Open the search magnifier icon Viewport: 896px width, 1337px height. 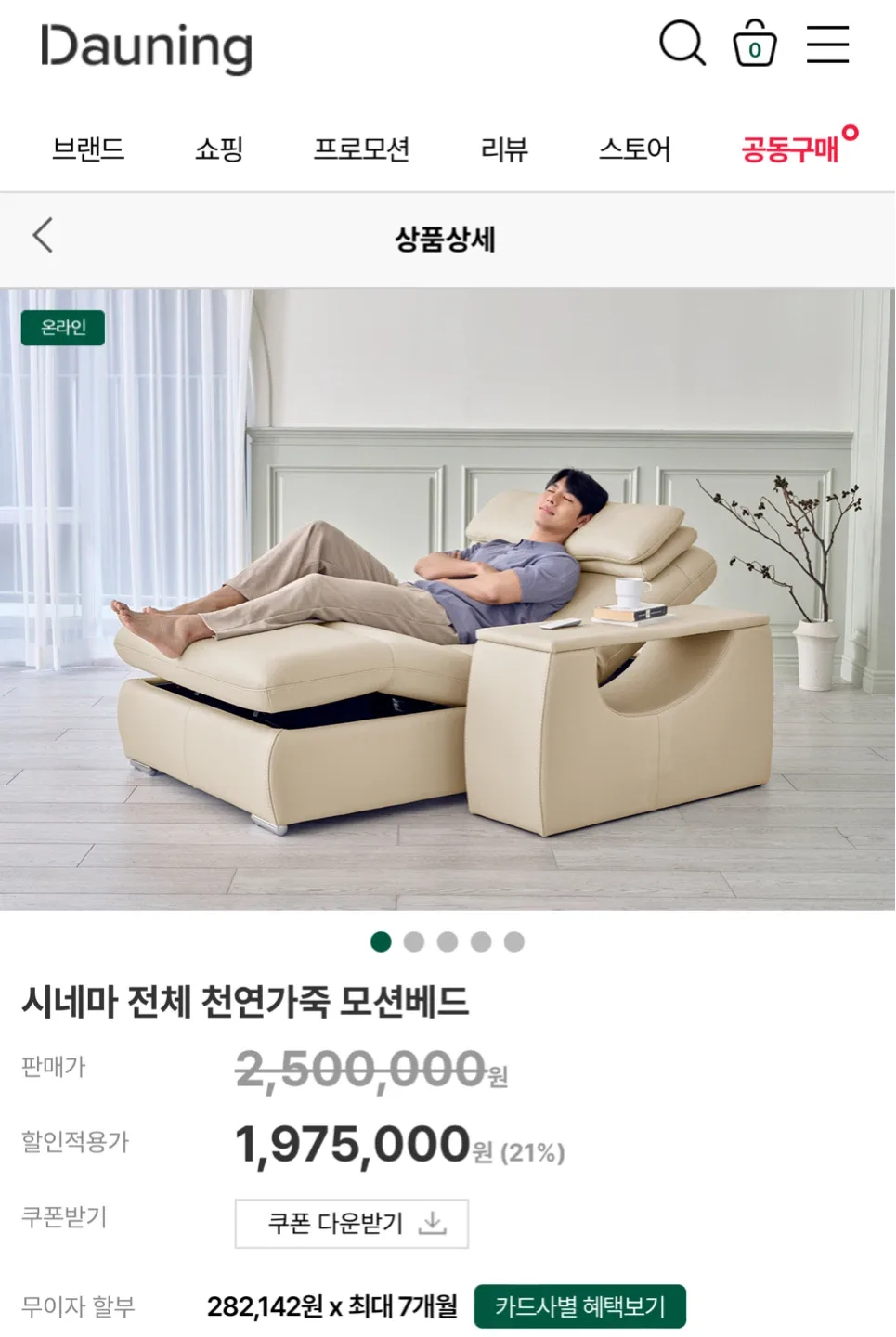click(x=682, y=44)
